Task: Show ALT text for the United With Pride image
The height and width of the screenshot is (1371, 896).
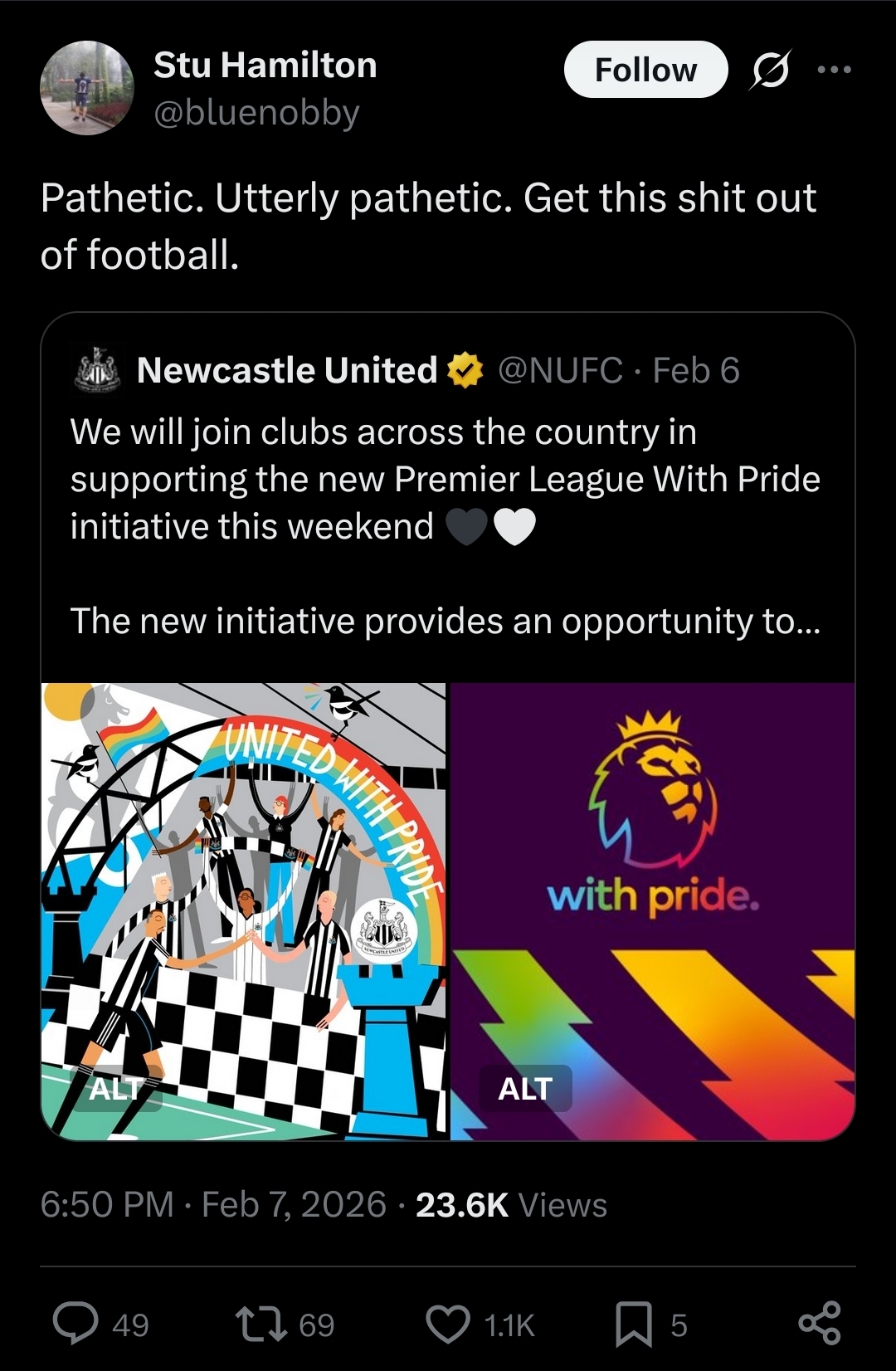Action: (116, 1088)
